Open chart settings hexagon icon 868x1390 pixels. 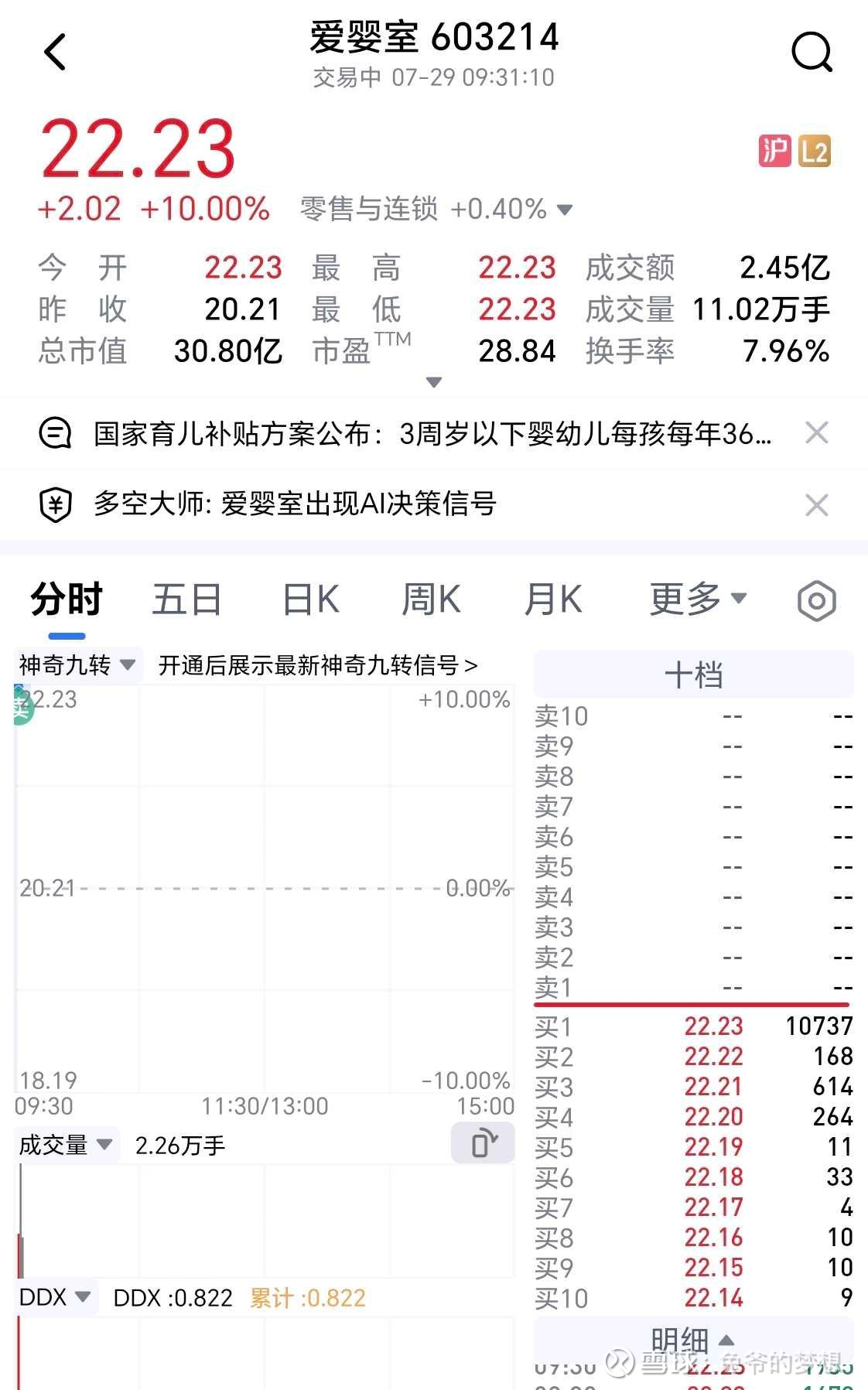(817, 600)
